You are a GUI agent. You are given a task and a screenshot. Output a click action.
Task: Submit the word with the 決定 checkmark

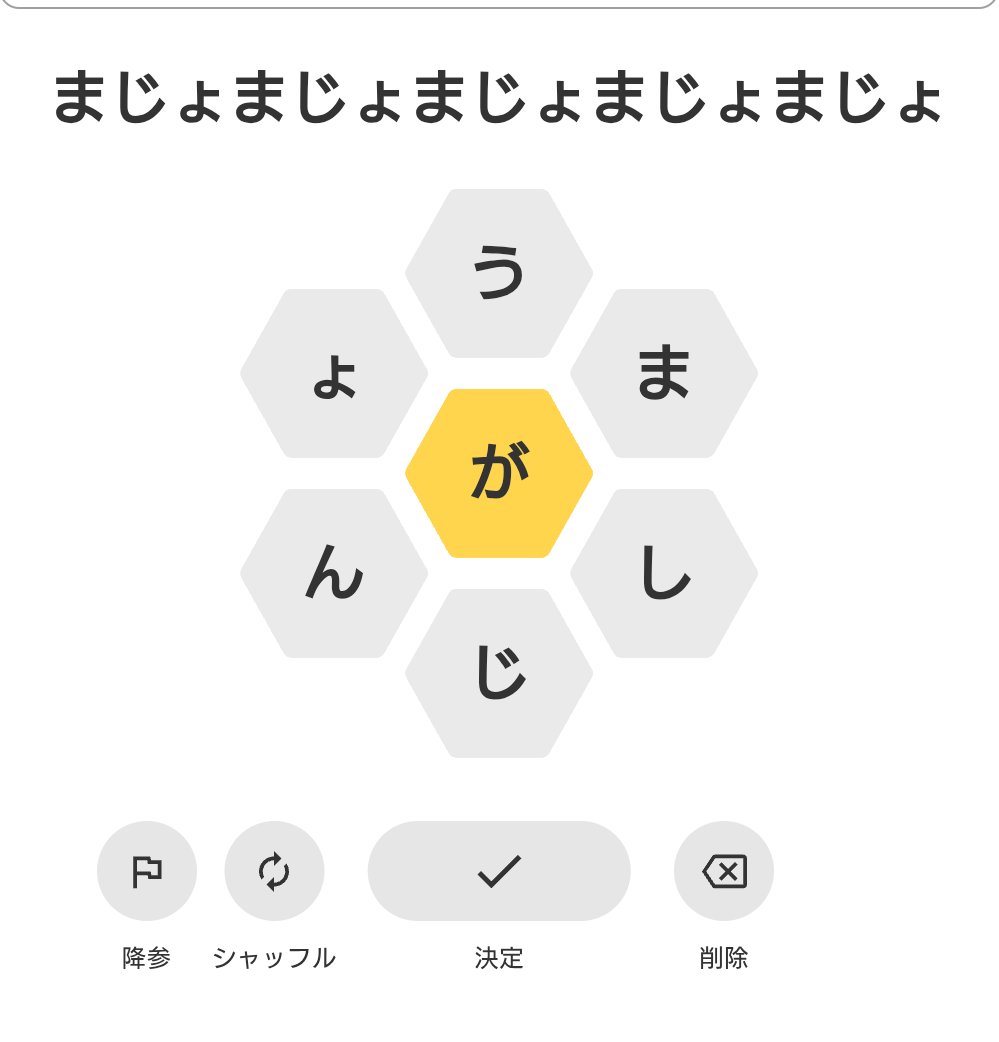(499, 871)
